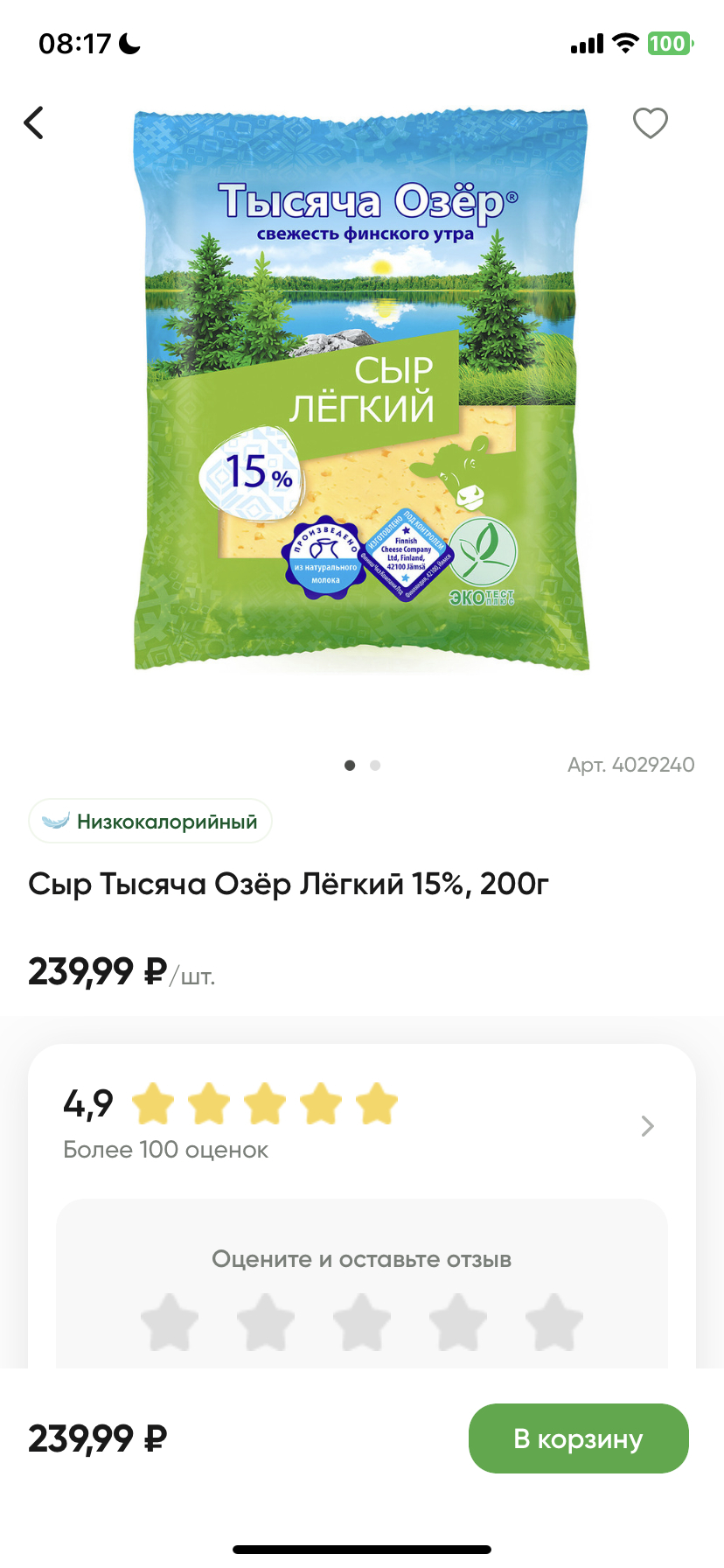
Task: Rate the product with the fifth grey star
Action: 554,1322
